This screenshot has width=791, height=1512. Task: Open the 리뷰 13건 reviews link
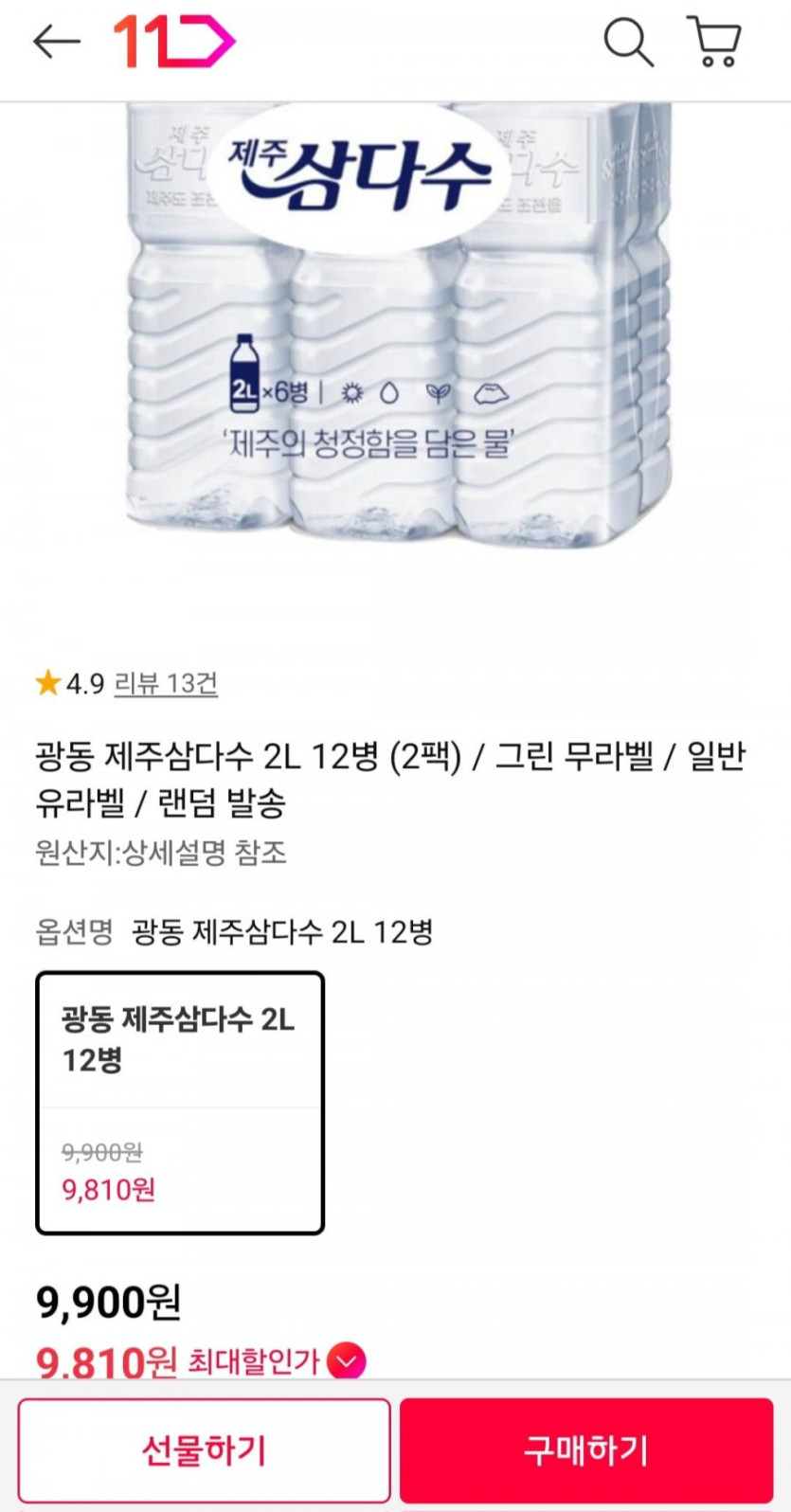[166, 683]
